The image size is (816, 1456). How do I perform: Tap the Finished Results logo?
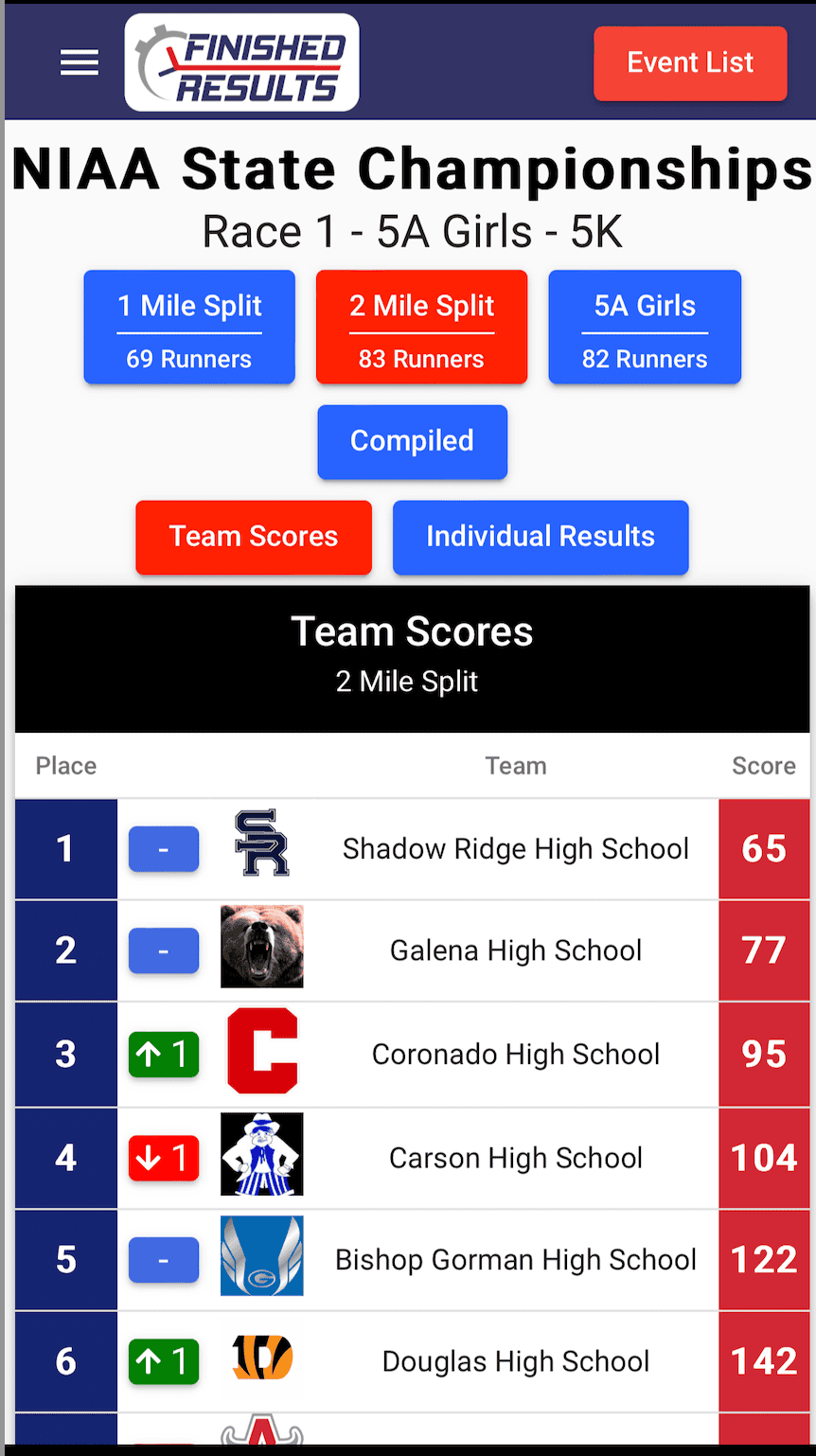(242, 62)
